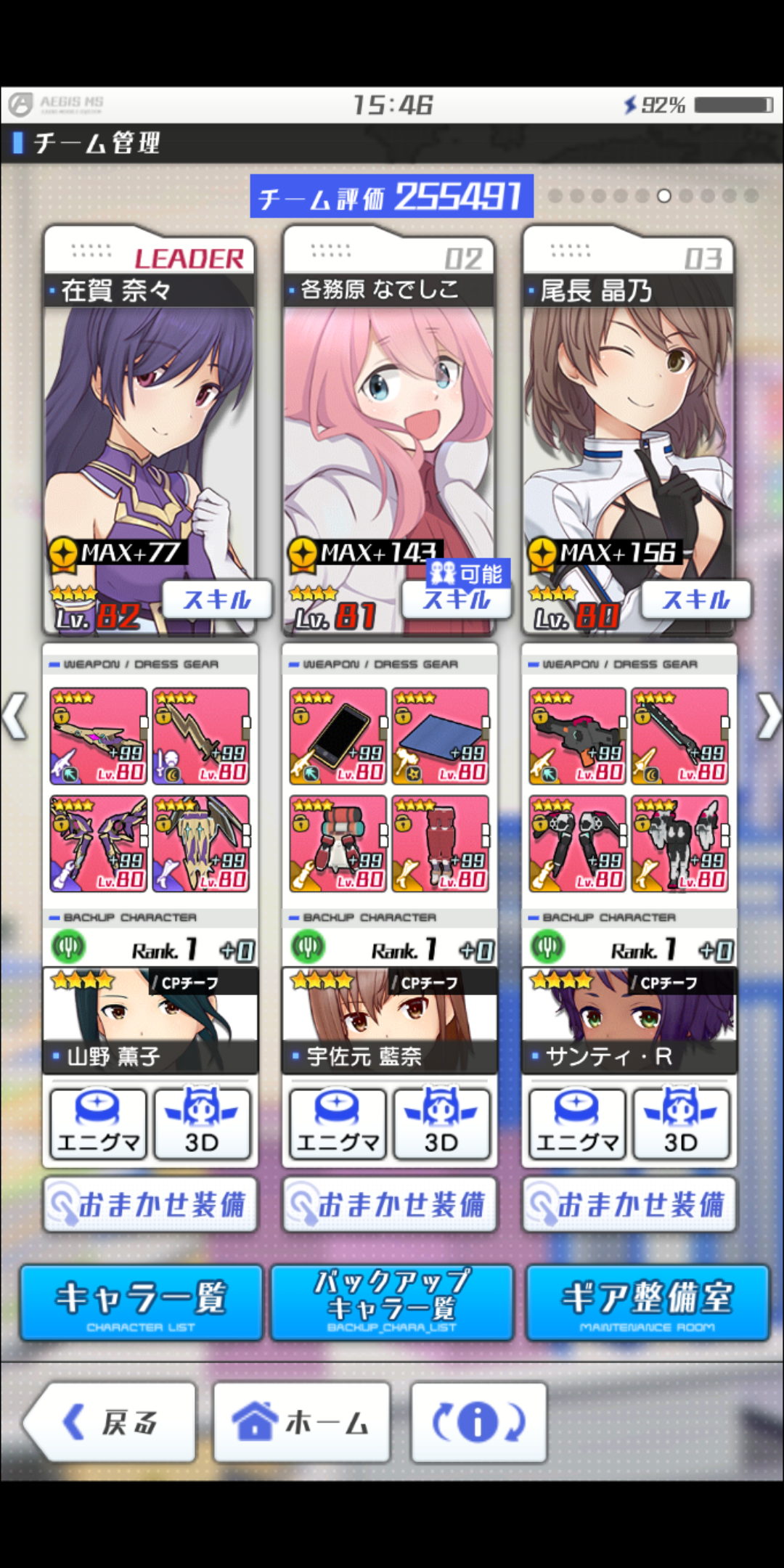Image resolution: width=784 pixels, height=1568 pixels.
Task: Open スキル for leader 在賀 奈々
Action: tap(216, 600)
